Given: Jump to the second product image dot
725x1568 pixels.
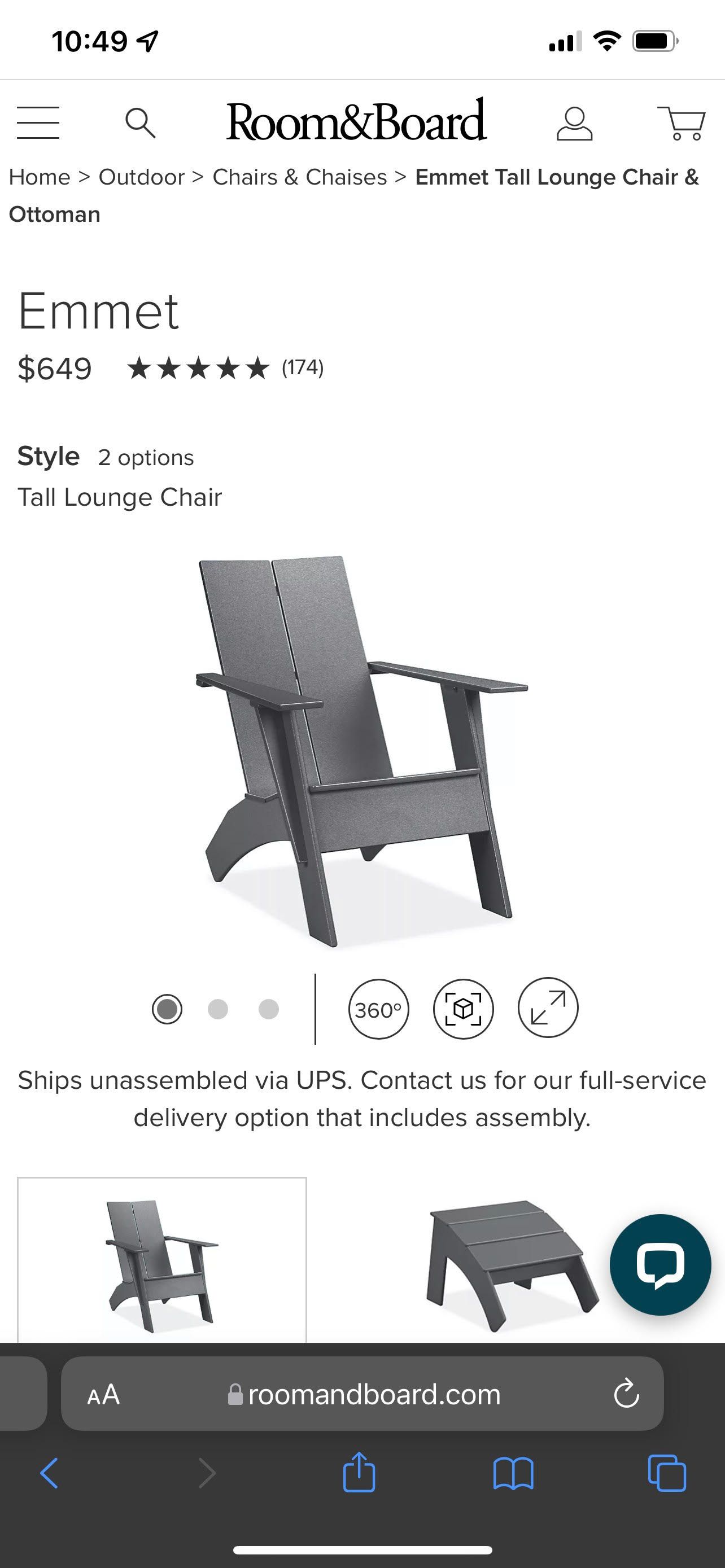Looking at the screenshot, I should (218, 1009).
